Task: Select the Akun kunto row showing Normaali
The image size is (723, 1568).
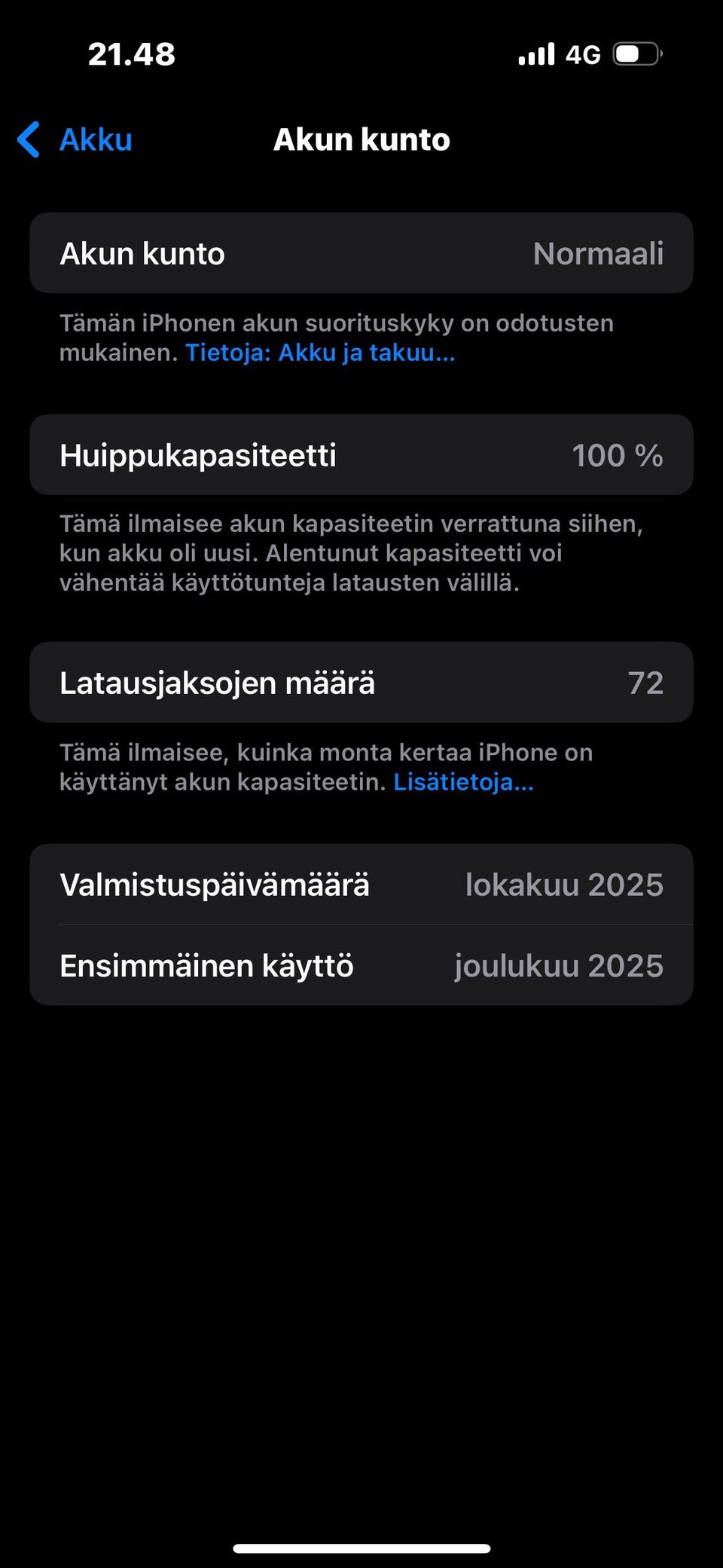Action: (361, 253)
